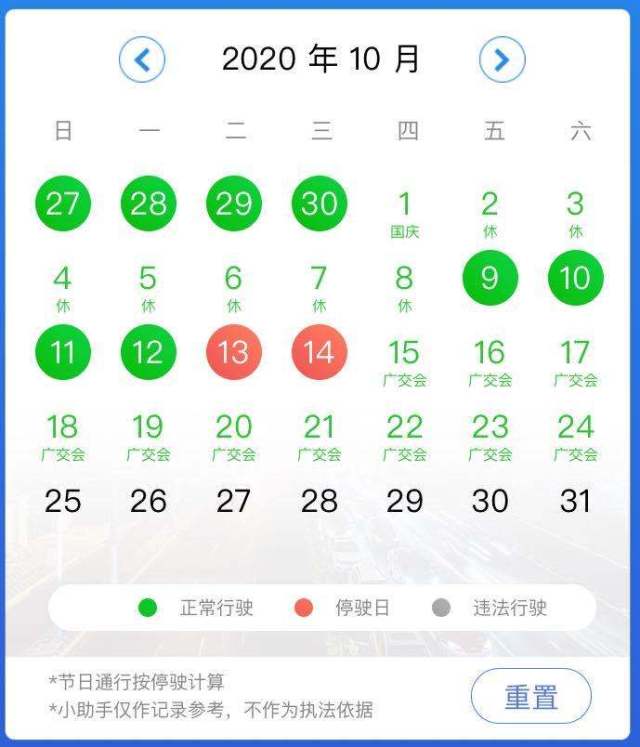640x747 pixels.
Task: Select green circled date 30
Action: point(320,204)
